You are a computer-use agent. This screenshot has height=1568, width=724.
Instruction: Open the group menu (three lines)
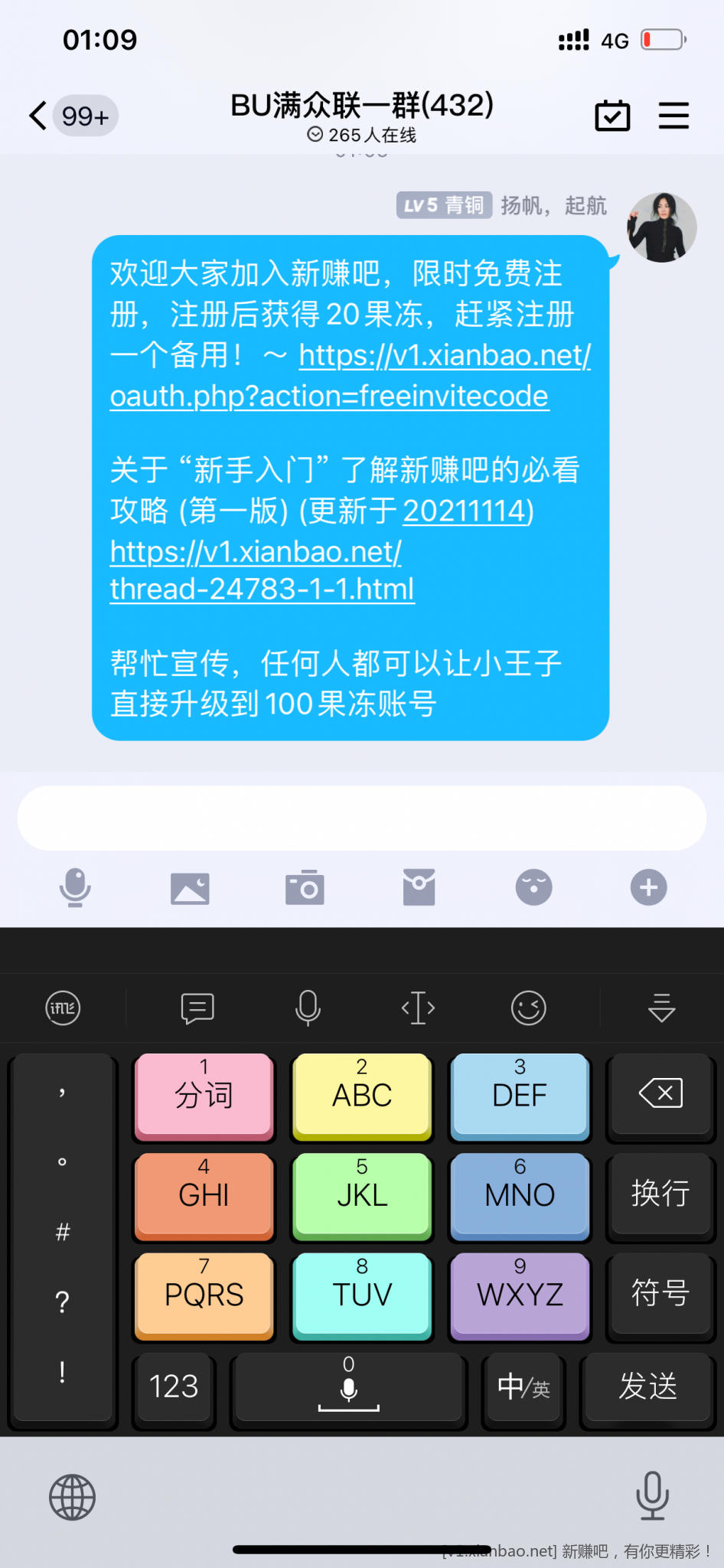coord(673,116)
